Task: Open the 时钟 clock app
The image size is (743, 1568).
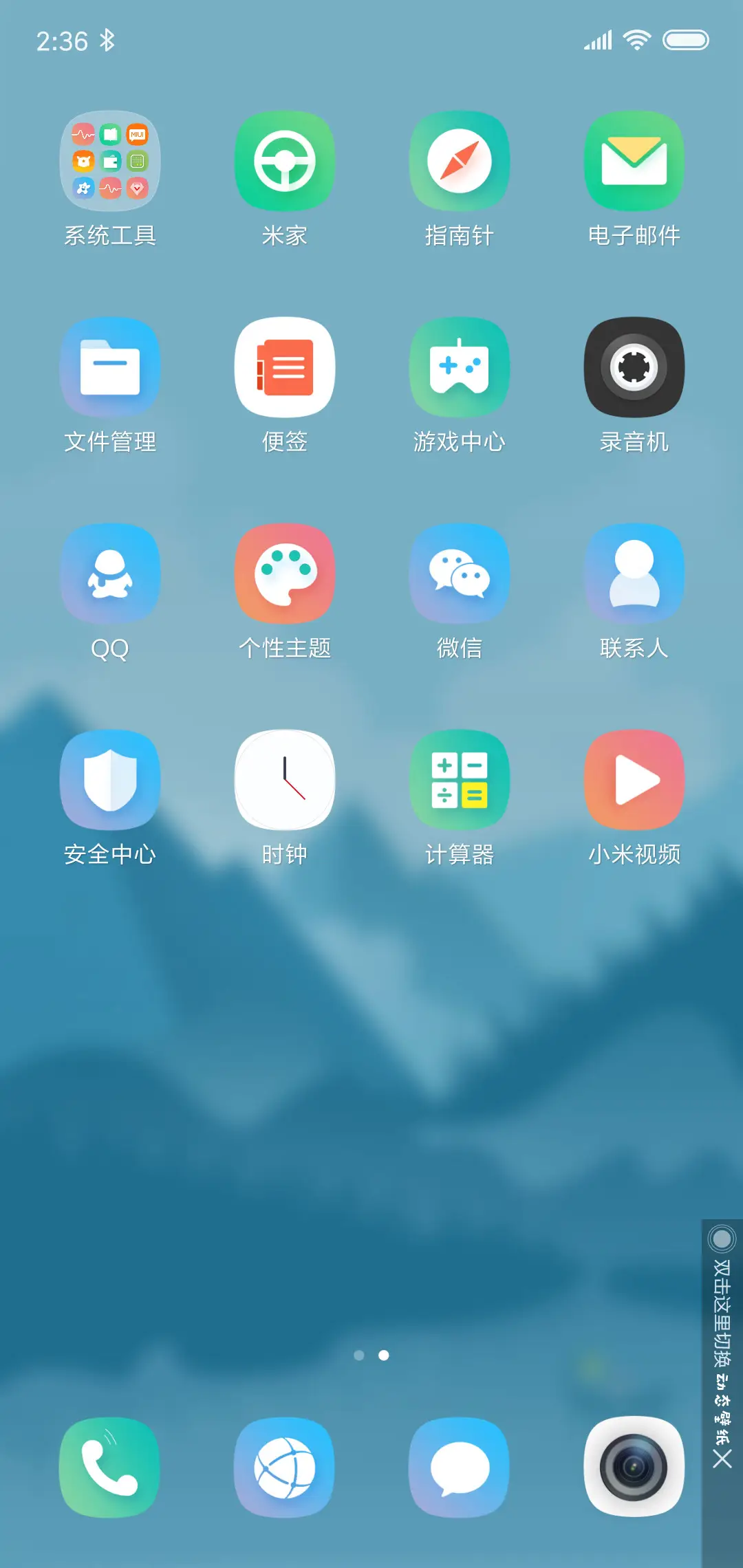Action: pyautogui.click(x=284, y=779)
